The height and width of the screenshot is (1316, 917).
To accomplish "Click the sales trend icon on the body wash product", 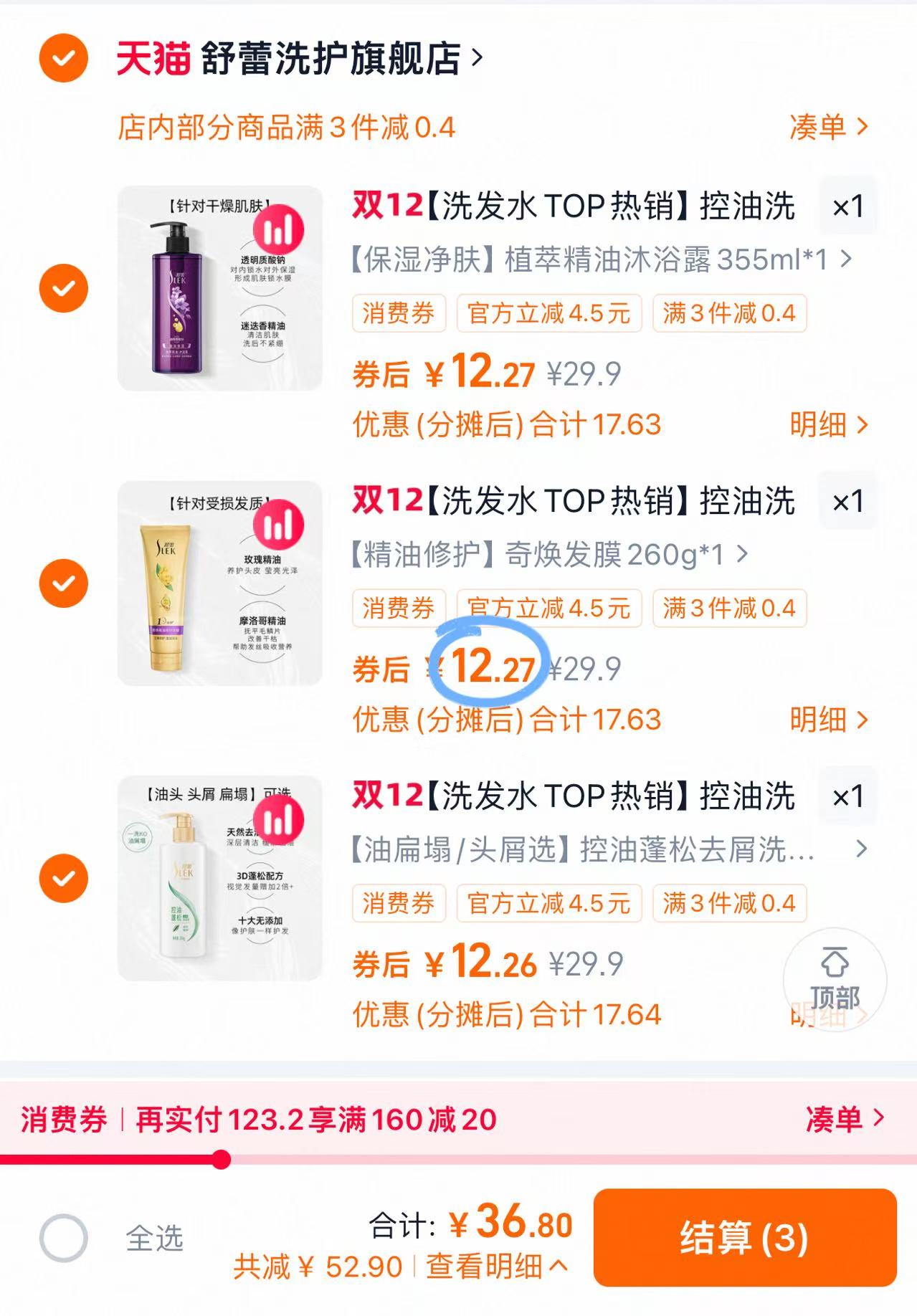I will pos(278,228).
